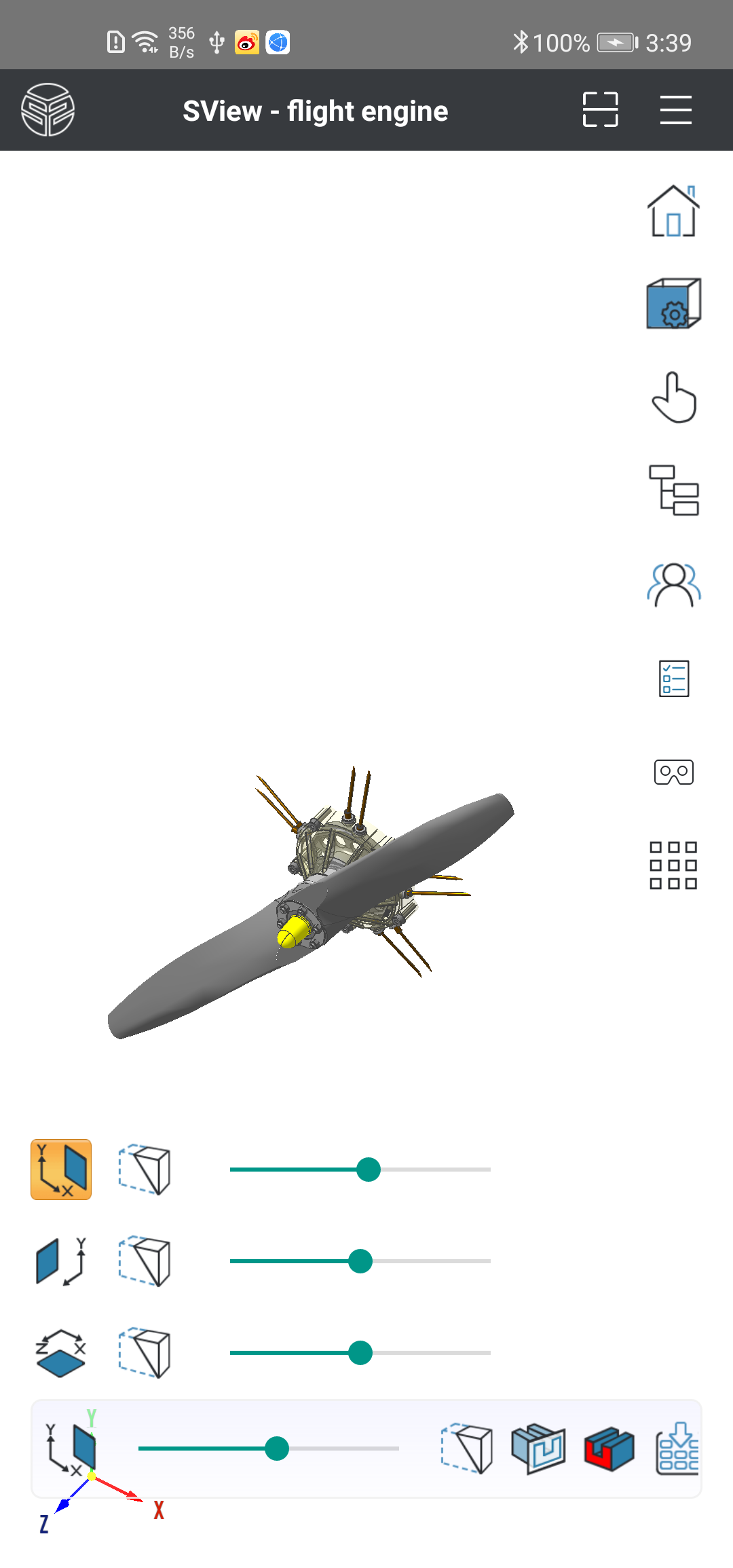The image size is (733, 1568).
Task: Open the 3D cube settings tool
Action: (x=673, y=303)
